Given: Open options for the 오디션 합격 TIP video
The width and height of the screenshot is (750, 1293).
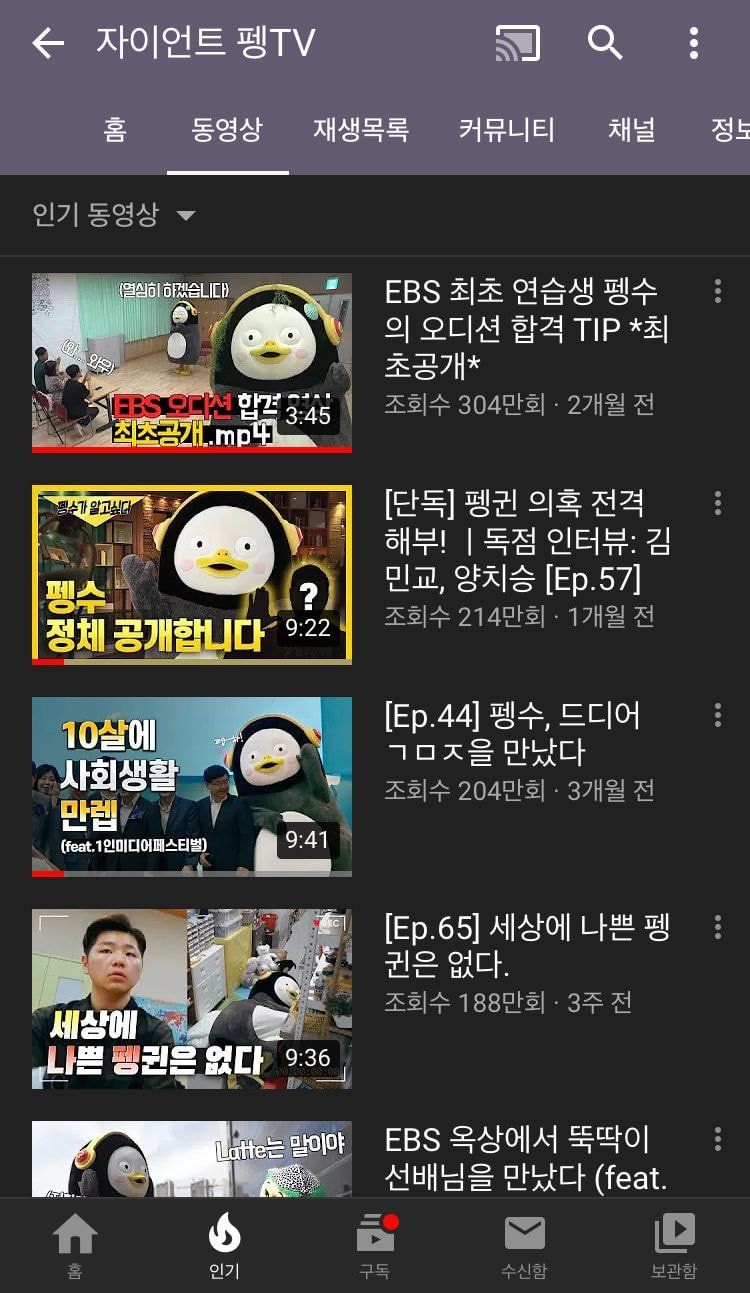Looking at the screenshot, I should tap(717, 291).
